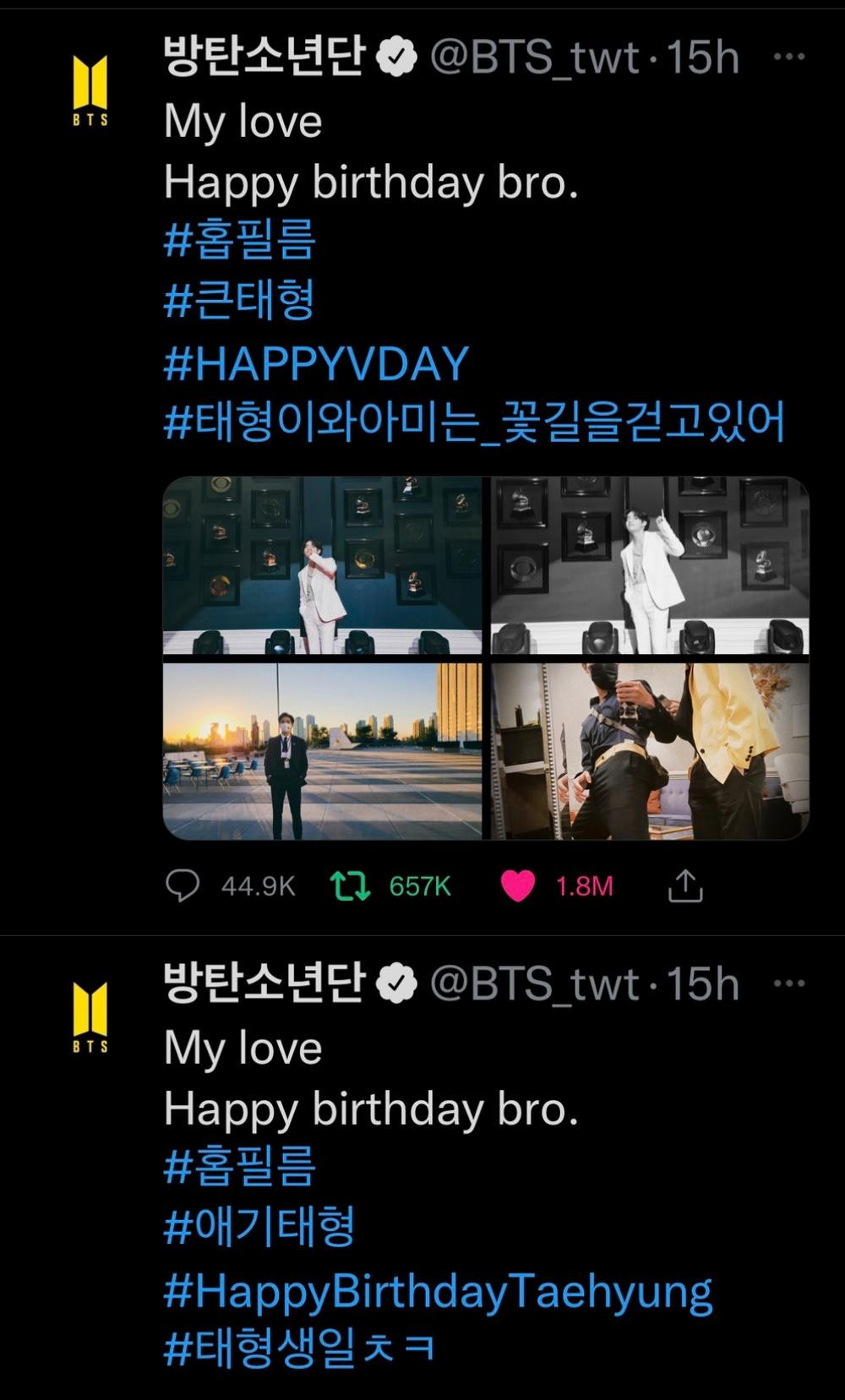Open hashtag #큰태형
This screenshot has width=845, height=1400.
(240, 302)
